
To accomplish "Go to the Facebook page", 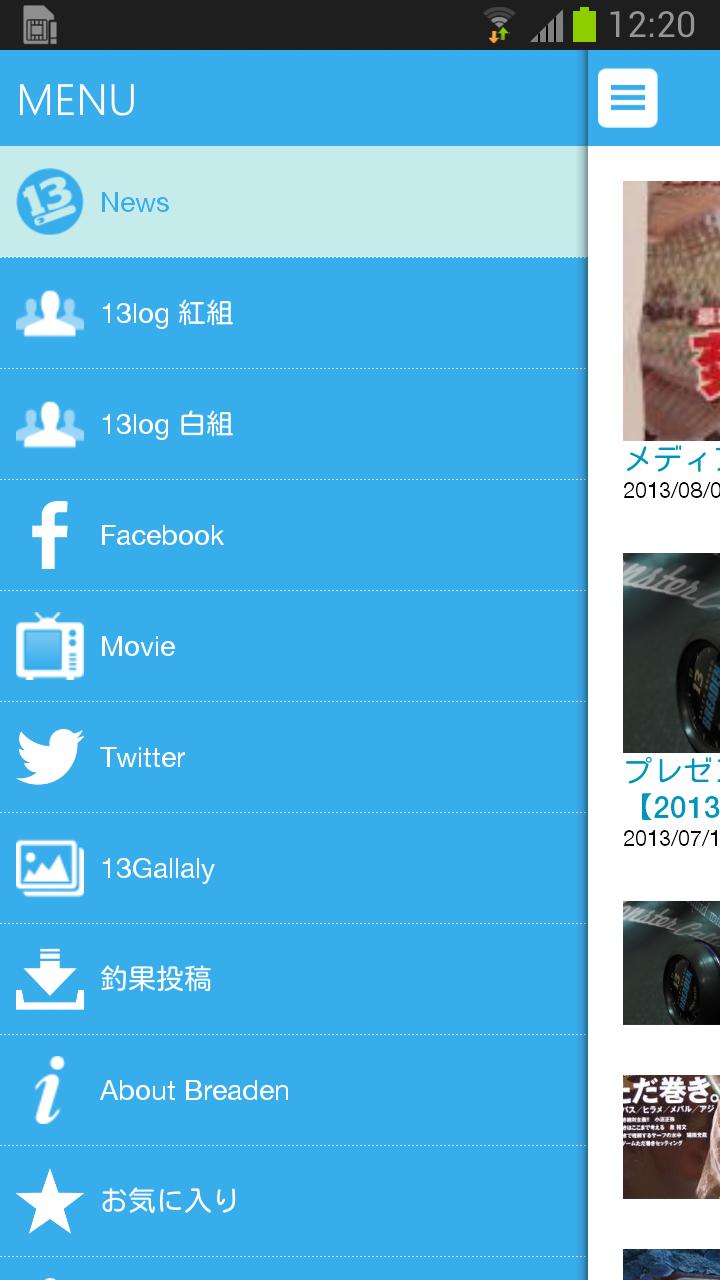I will tap(293, 535).
